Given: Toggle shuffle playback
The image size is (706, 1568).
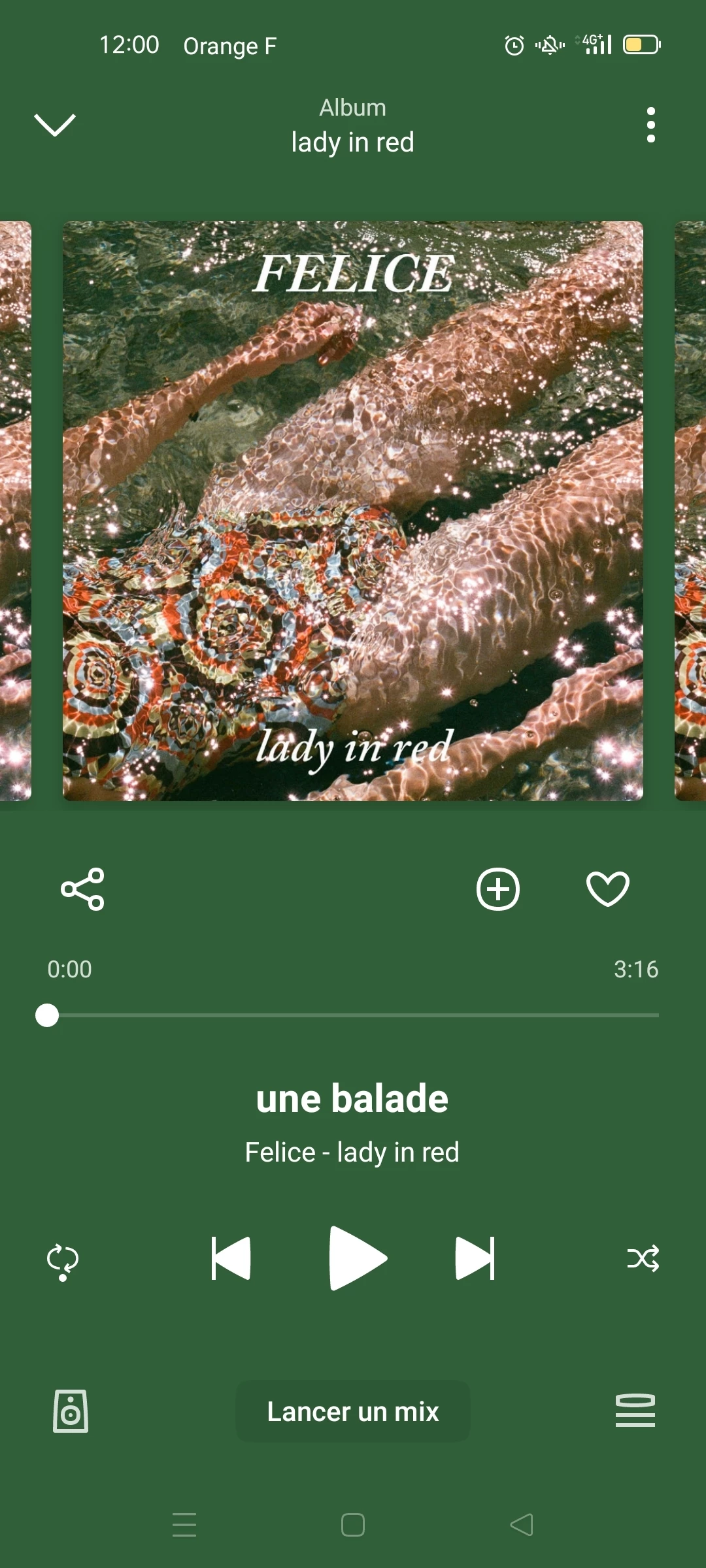Looking at the screenshot, I should [x=643, y=1258].
